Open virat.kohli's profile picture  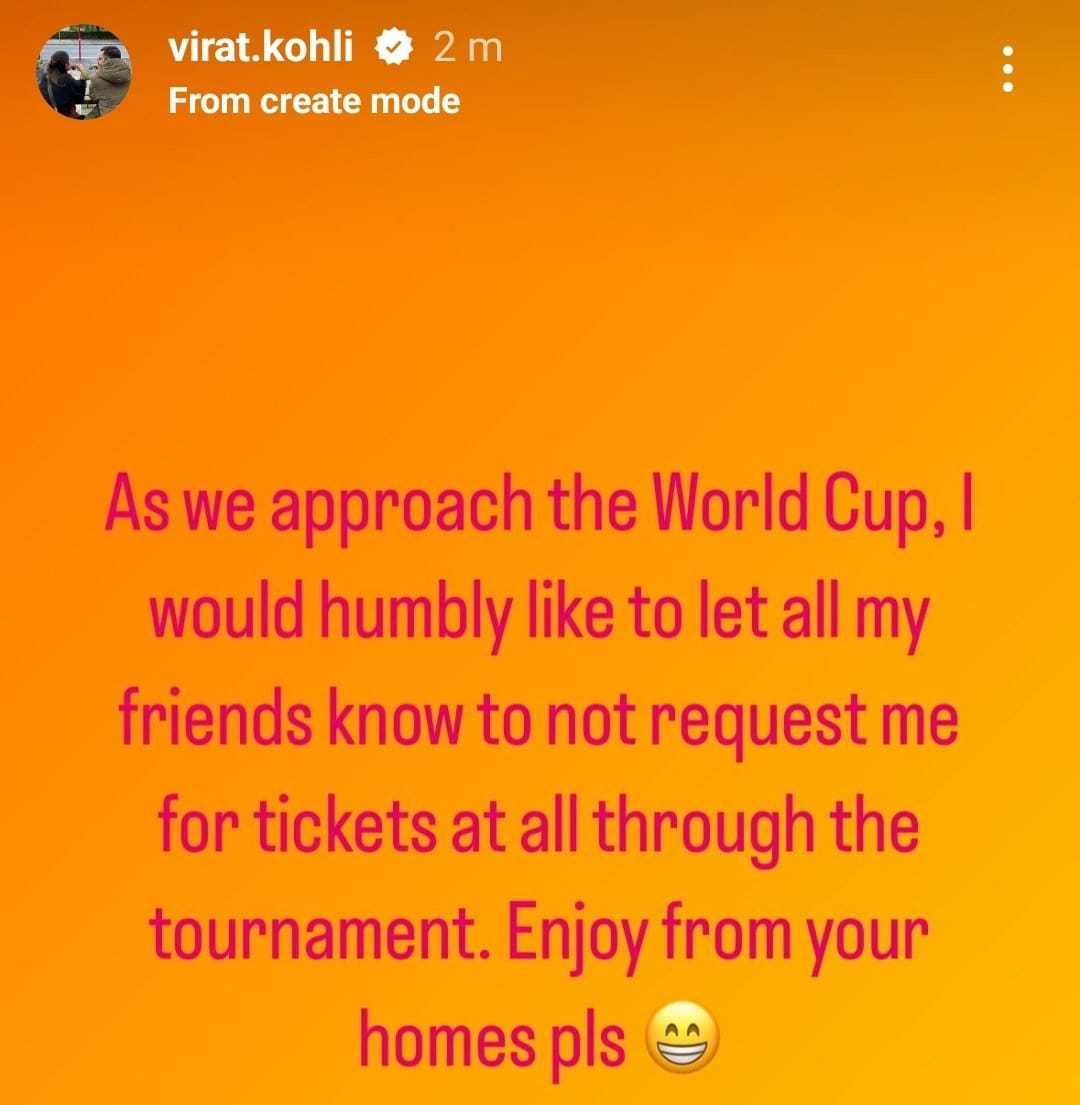tap(84, 73)
